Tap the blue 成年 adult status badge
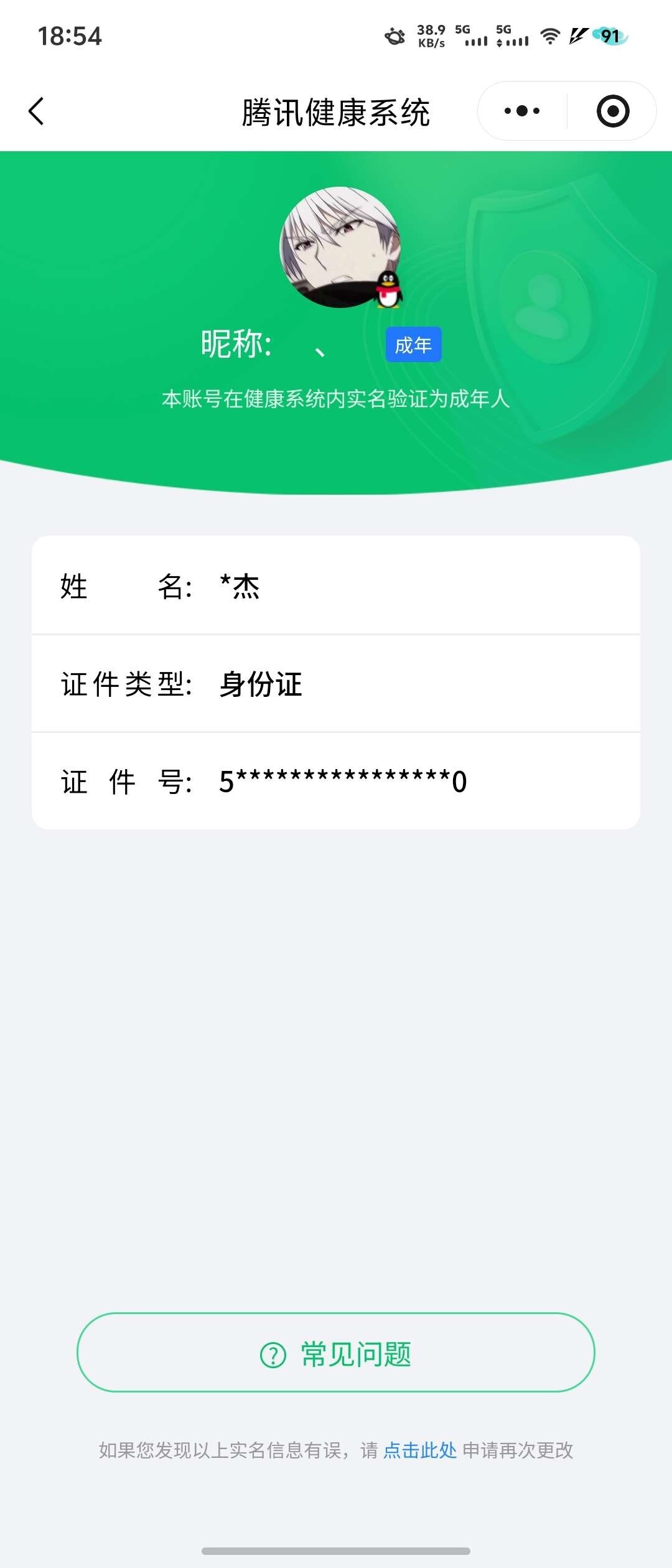This screenshot has height=1568, width=672. [x=414, y=344]
